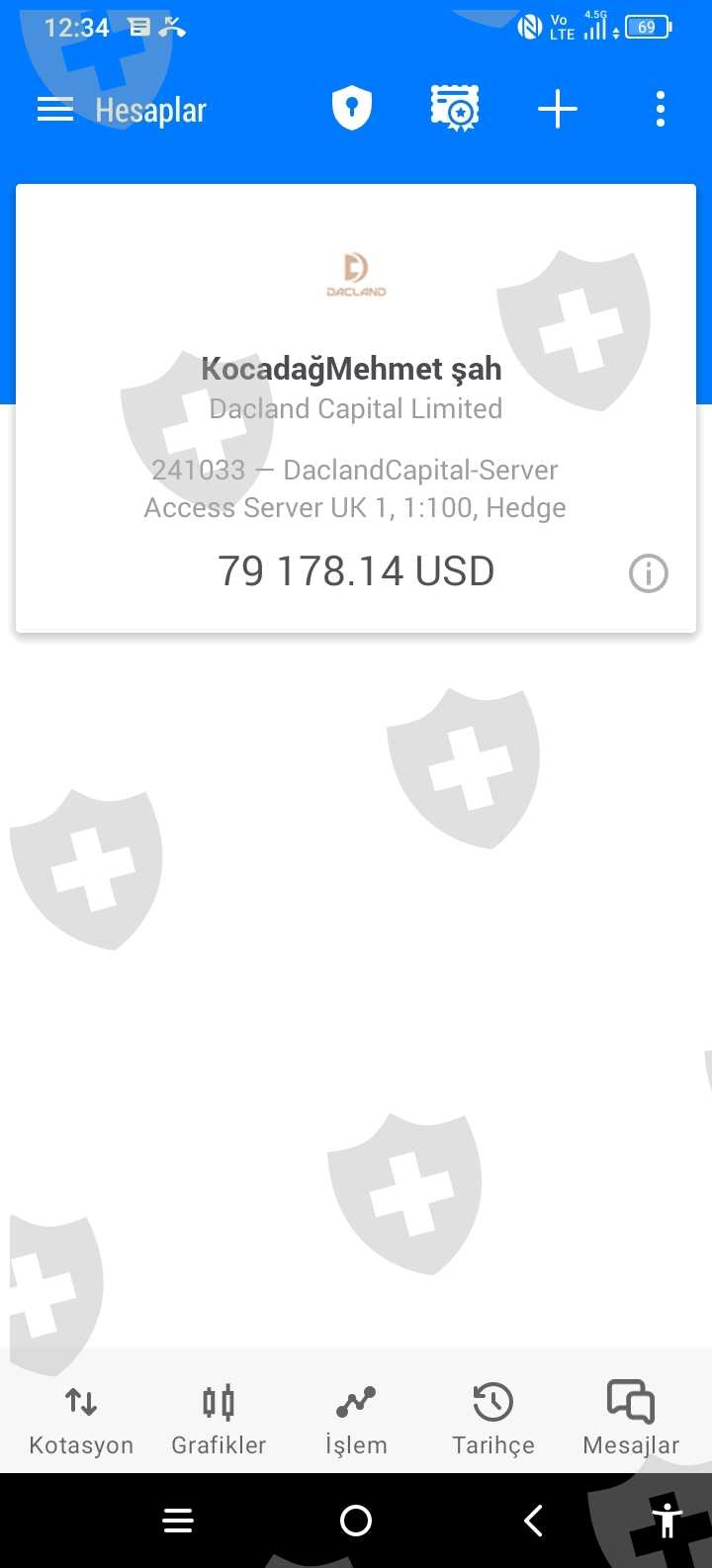Show account info via the info icon

click(649, 573)
